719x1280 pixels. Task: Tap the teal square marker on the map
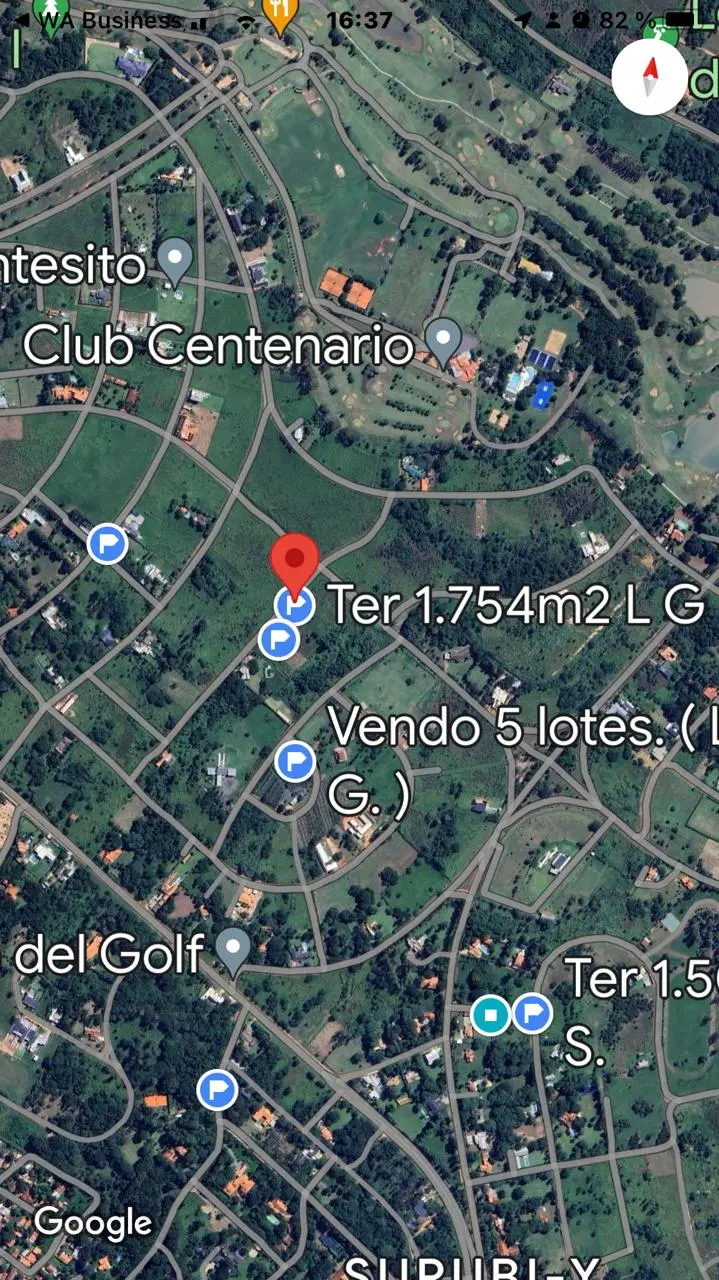coord(490,1015)
